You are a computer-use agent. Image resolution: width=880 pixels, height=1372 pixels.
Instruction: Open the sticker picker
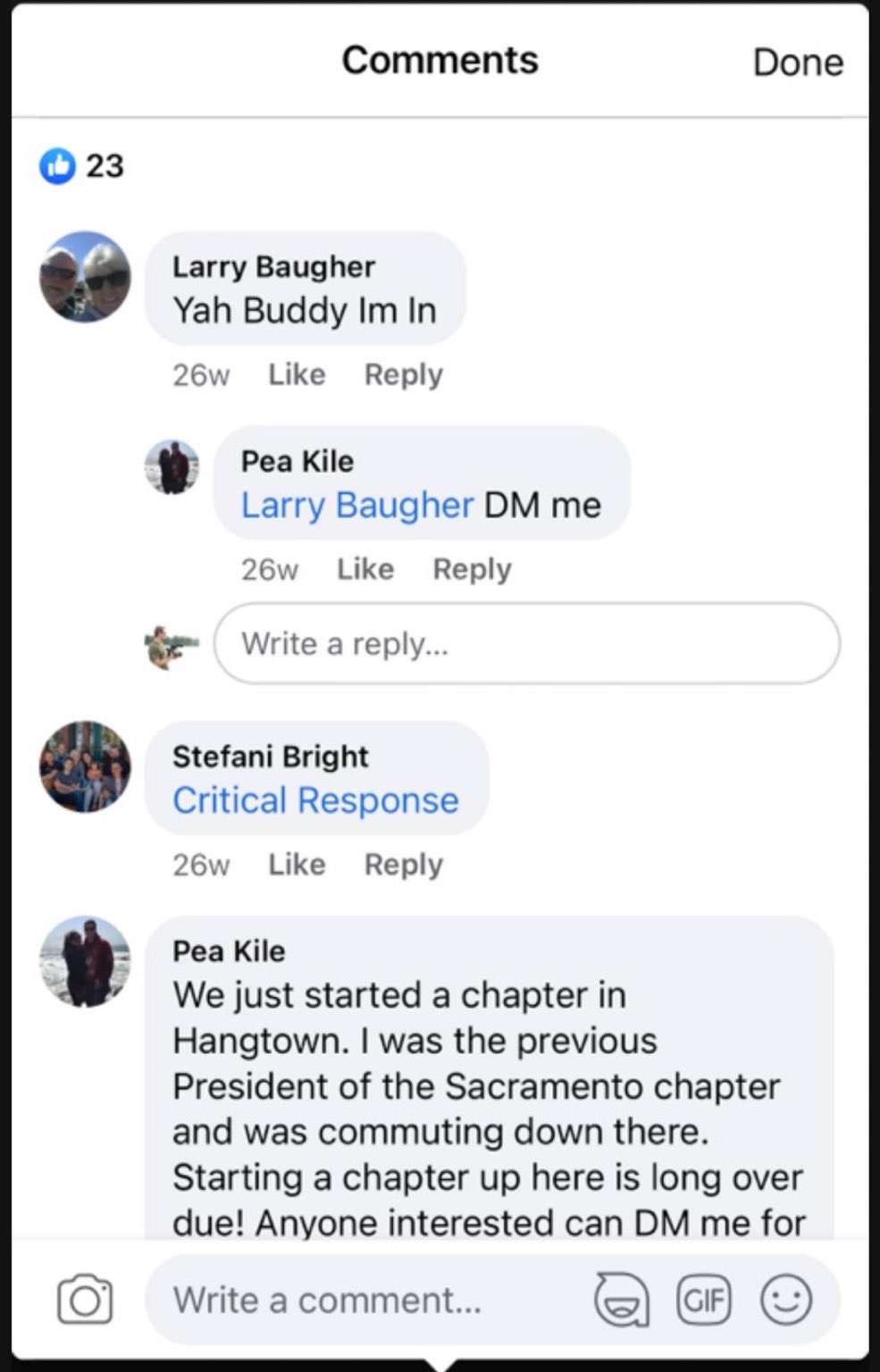pos(621,1300)
